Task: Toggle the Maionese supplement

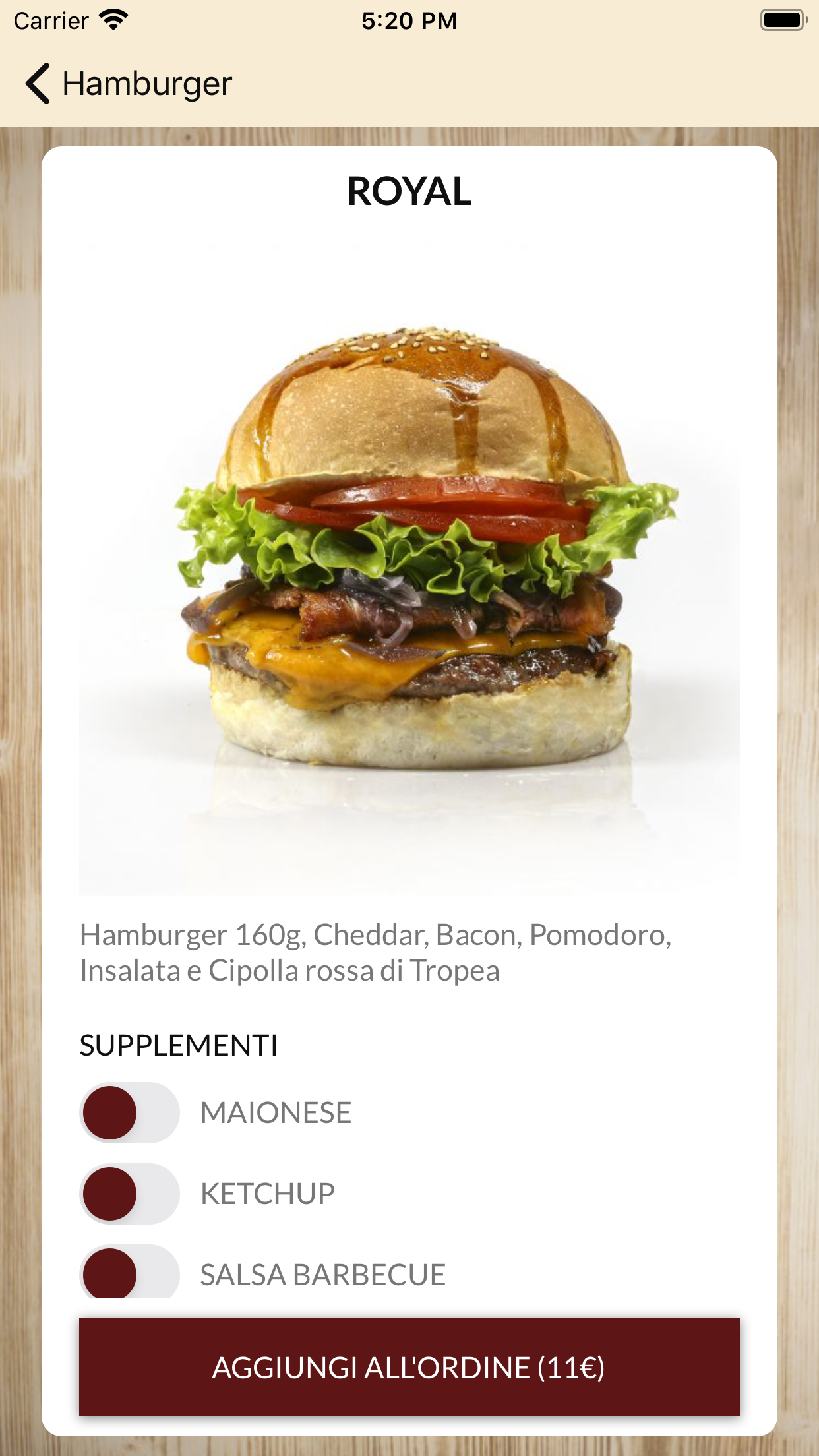Action: pos(129,1113)
